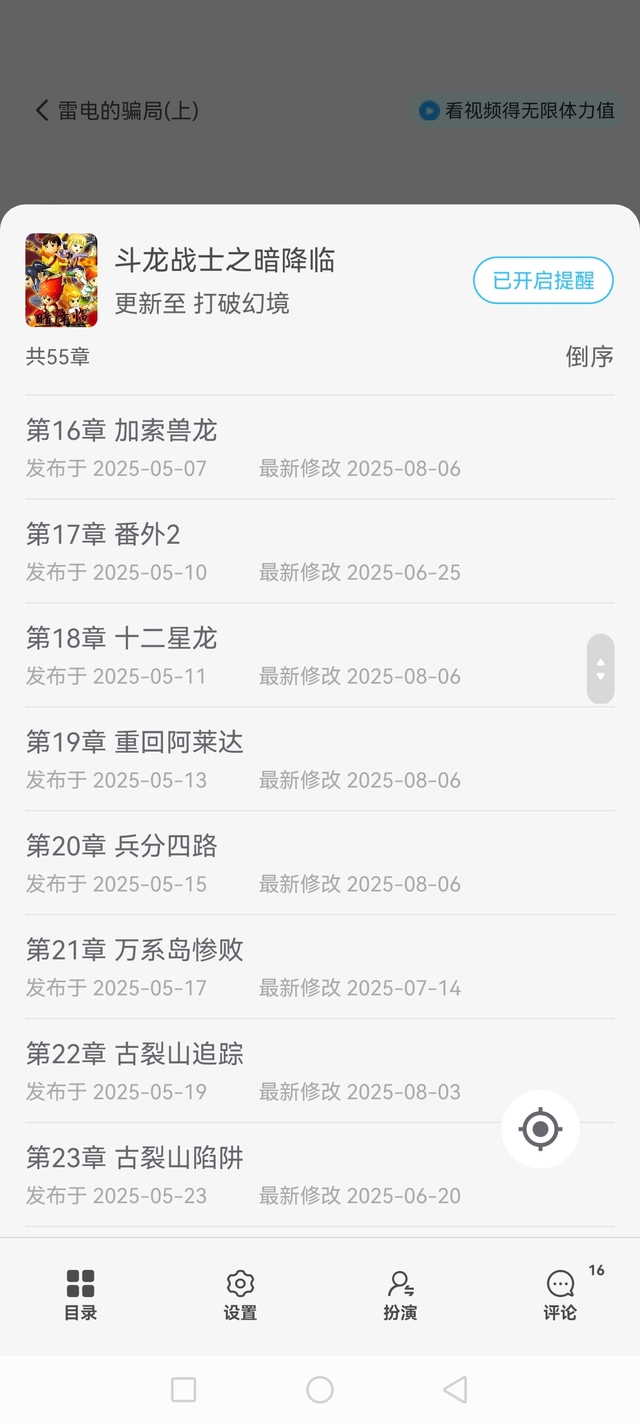Open 第20章 兵分四路

click(320, 864)
